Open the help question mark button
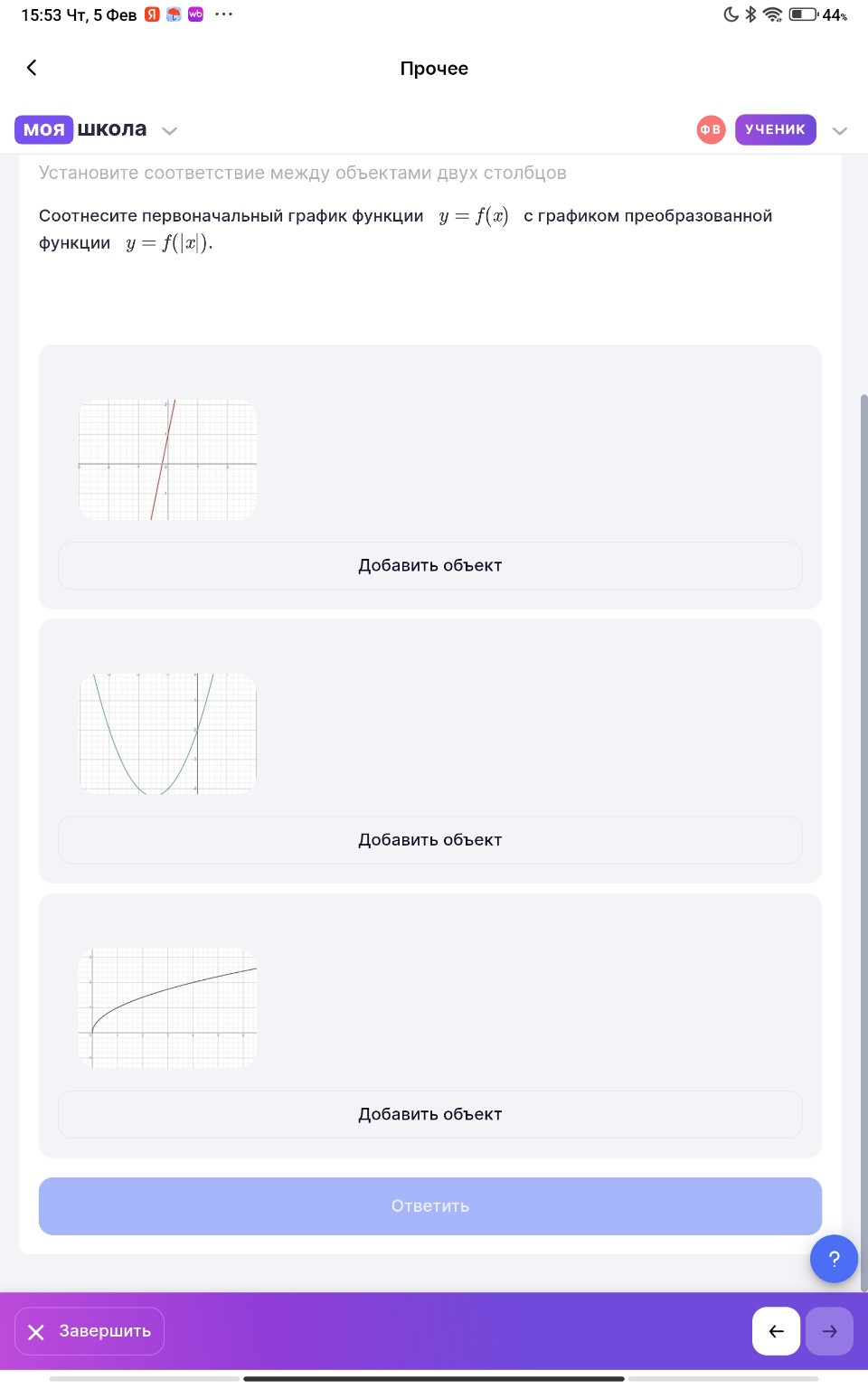The image size is (868, 1389). pos(834,1259)
